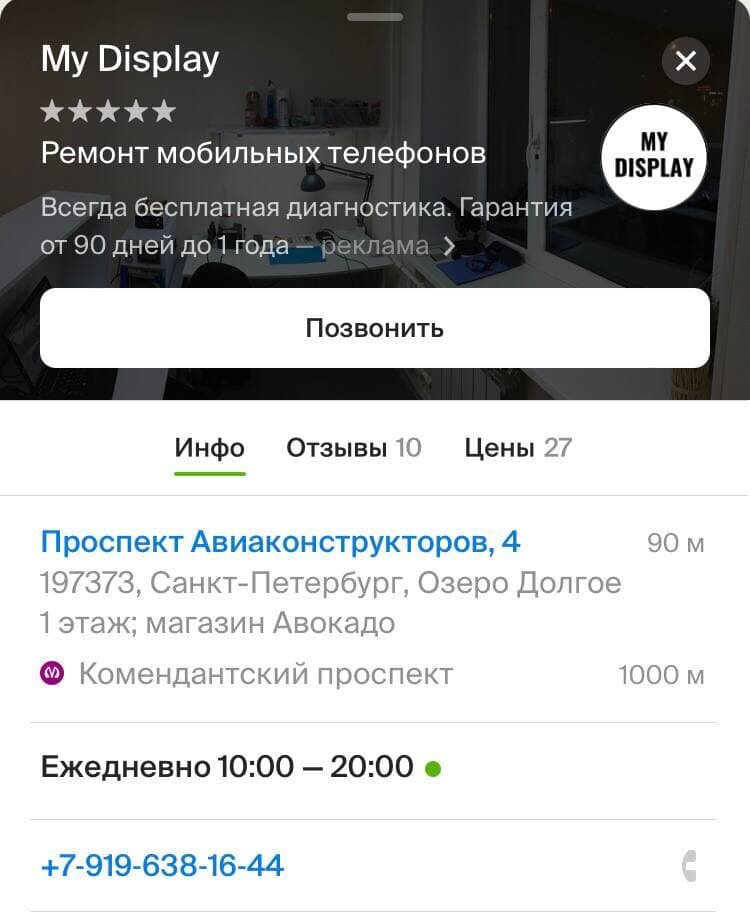Call +7-919-638-16-44 via the number link
Screen dimensions: 750x915
(x=160, y=866)
